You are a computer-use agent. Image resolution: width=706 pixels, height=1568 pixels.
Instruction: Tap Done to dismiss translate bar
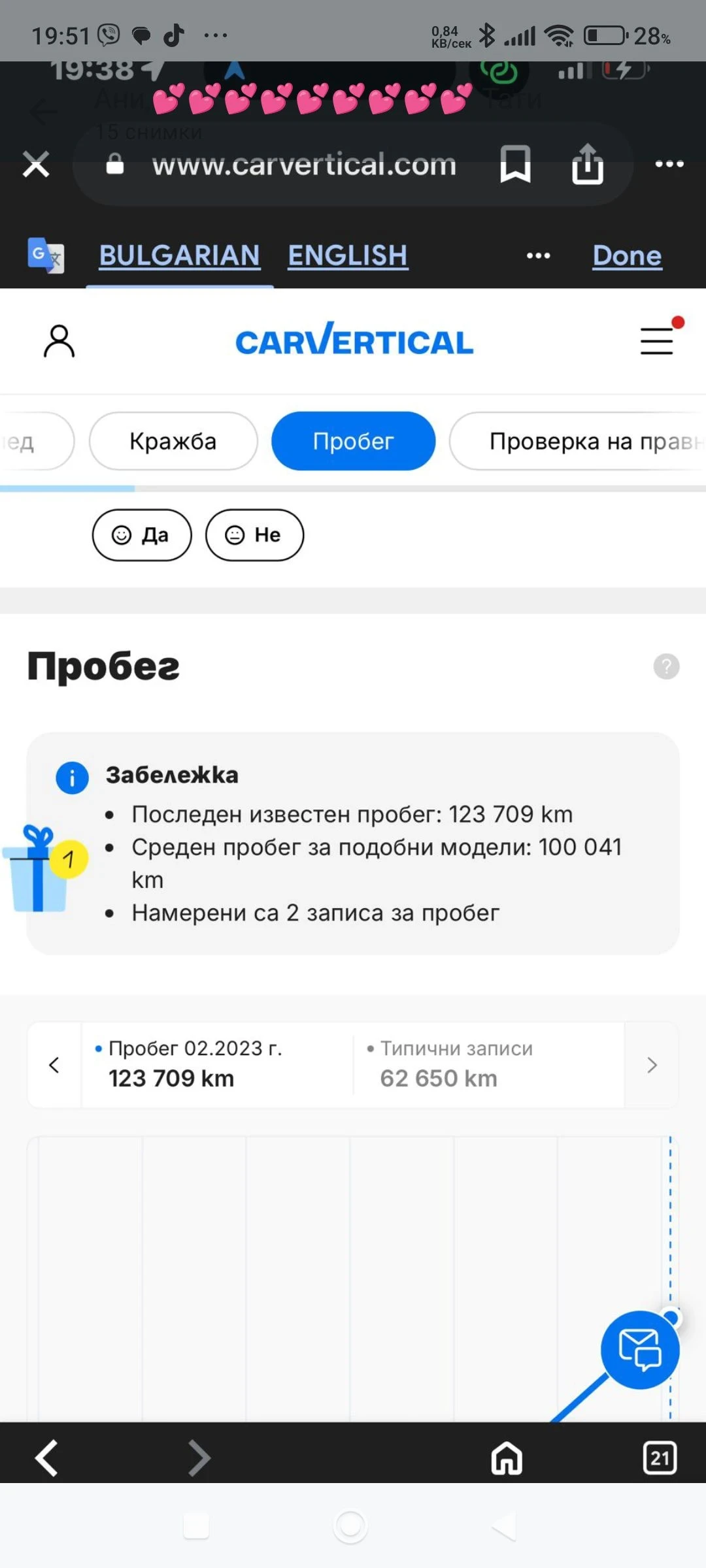coord(627,255)
